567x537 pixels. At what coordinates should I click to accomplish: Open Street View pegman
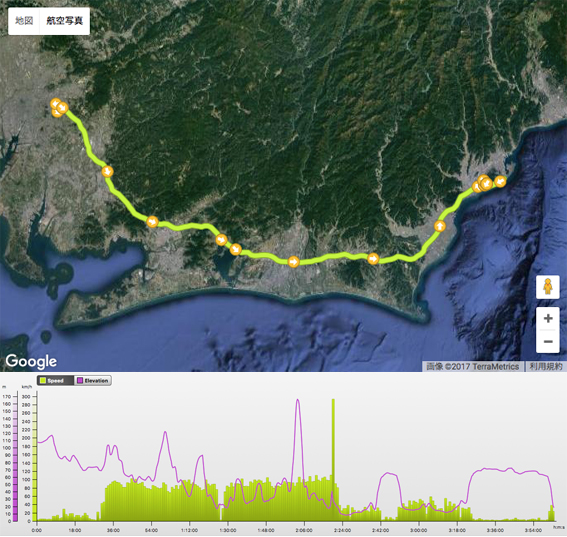pyautogui.click(x=548, y=287)
